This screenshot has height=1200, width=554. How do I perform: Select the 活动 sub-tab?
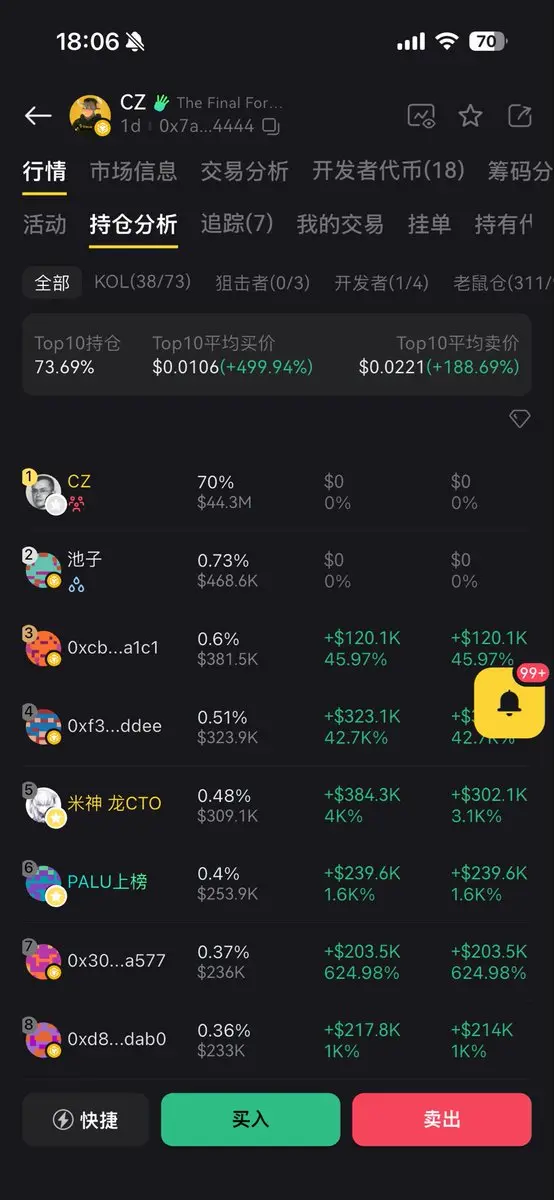click(x=44, y=224)
